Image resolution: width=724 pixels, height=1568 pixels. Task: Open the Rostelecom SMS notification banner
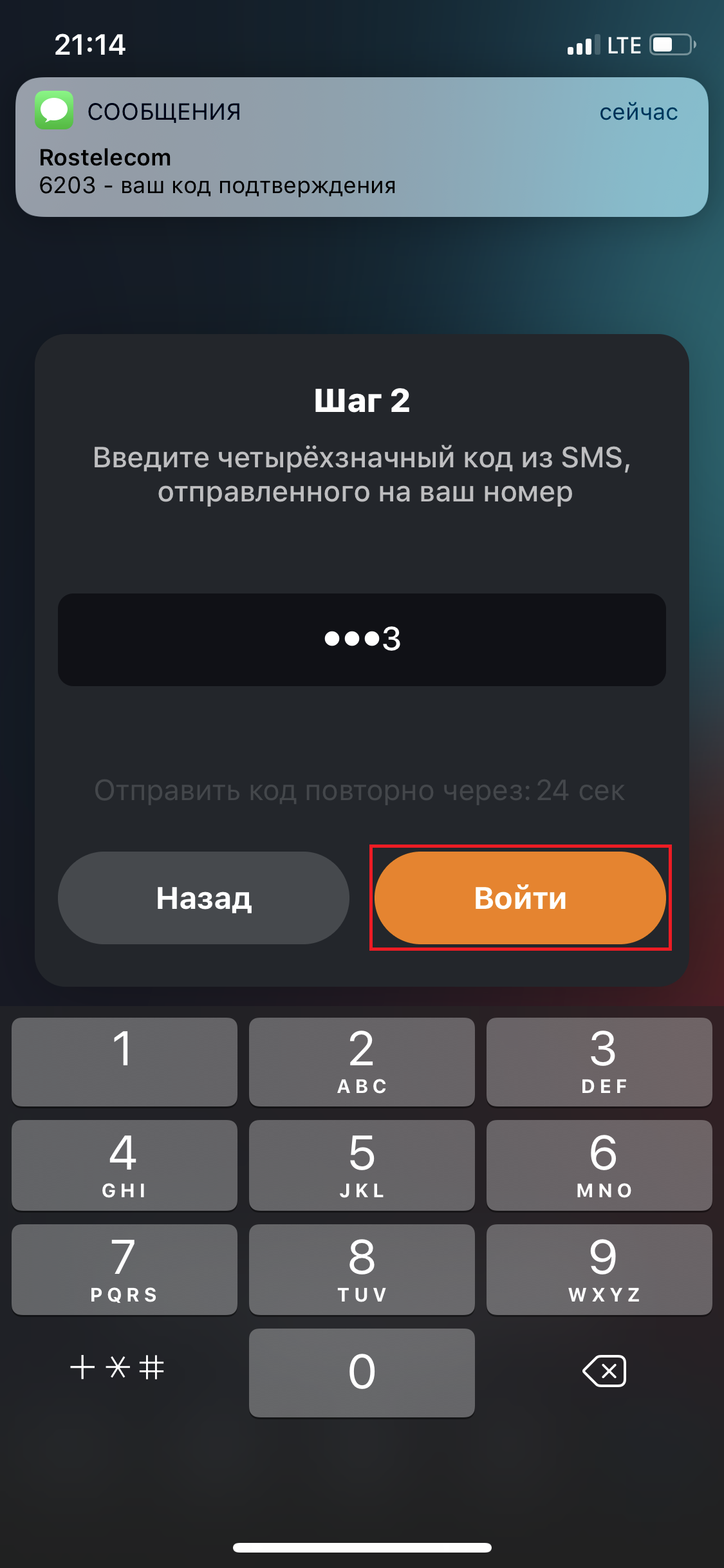coord(362,147)
